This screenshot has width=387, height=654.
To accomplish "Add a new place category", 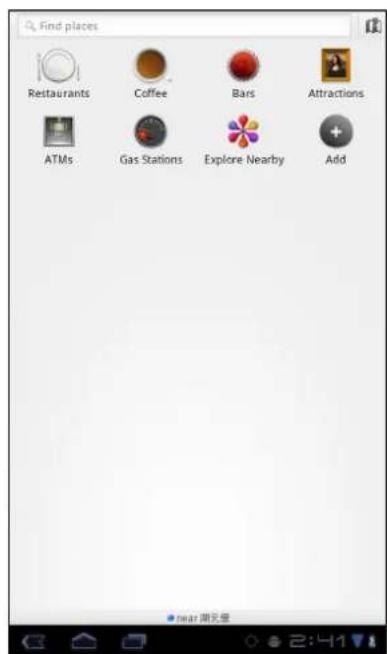I will 336,141.
